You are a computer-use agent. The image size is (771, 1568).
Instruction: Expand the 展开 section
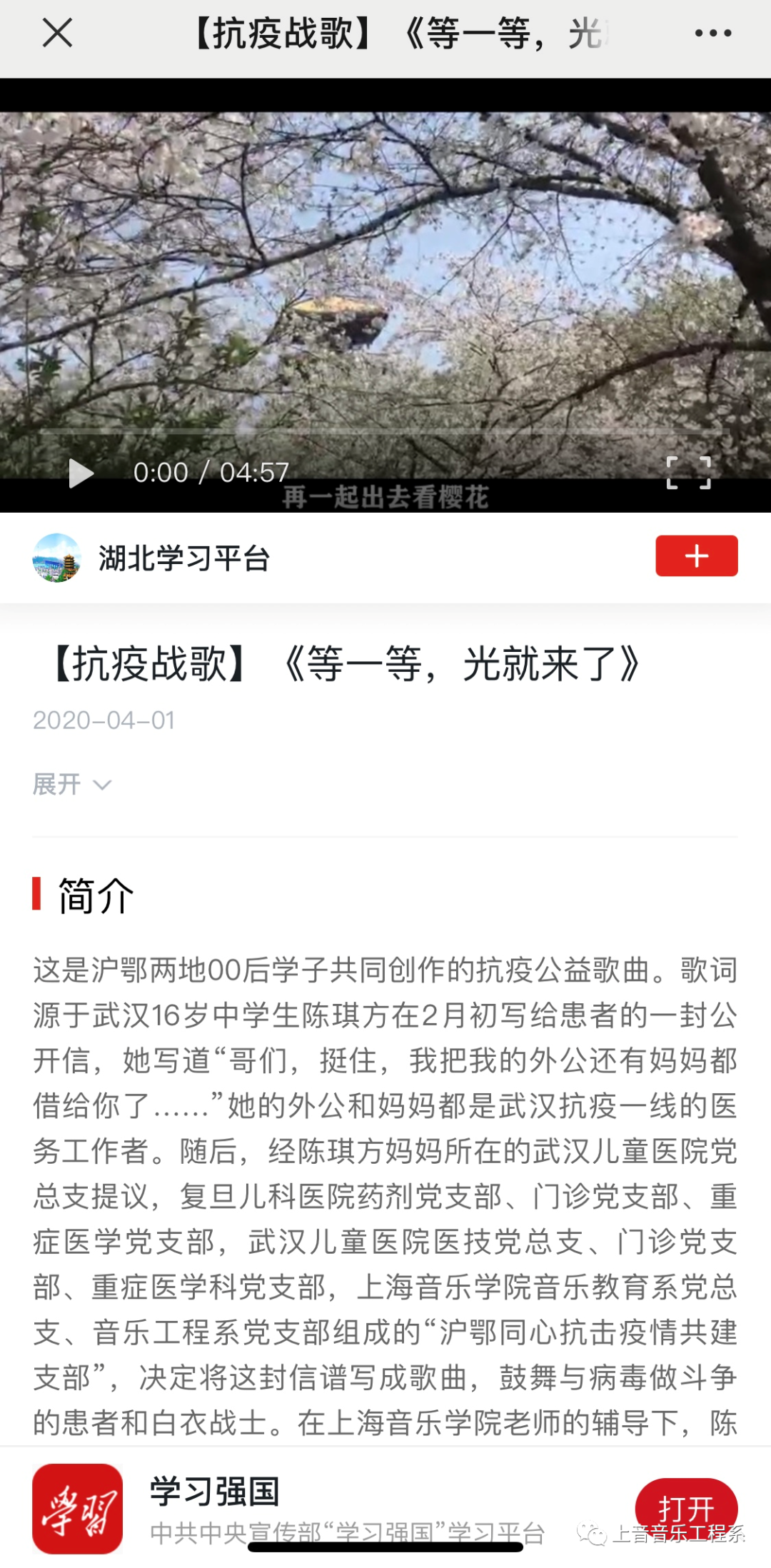[71, 784]
